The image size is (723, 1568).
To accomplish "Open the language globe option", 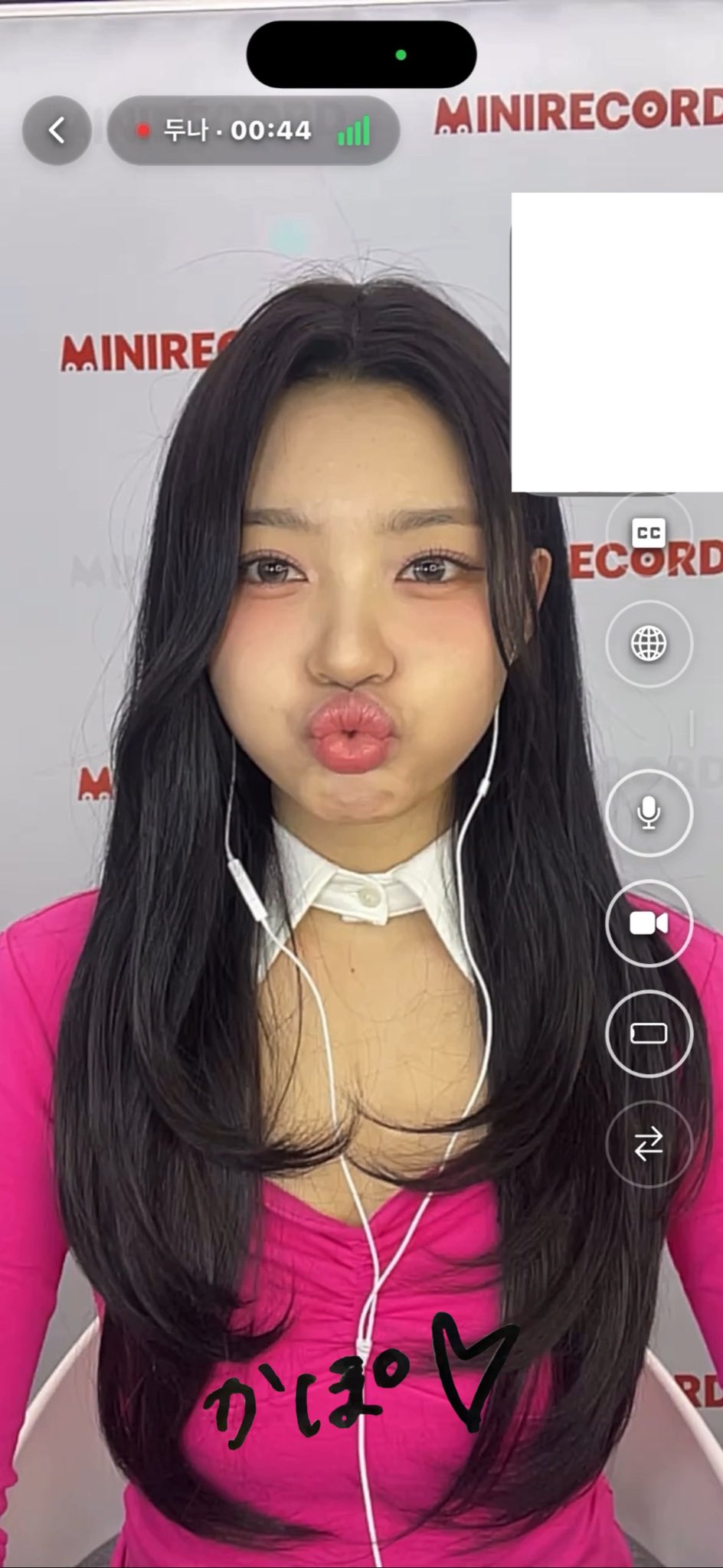I will tap(649, 643).
